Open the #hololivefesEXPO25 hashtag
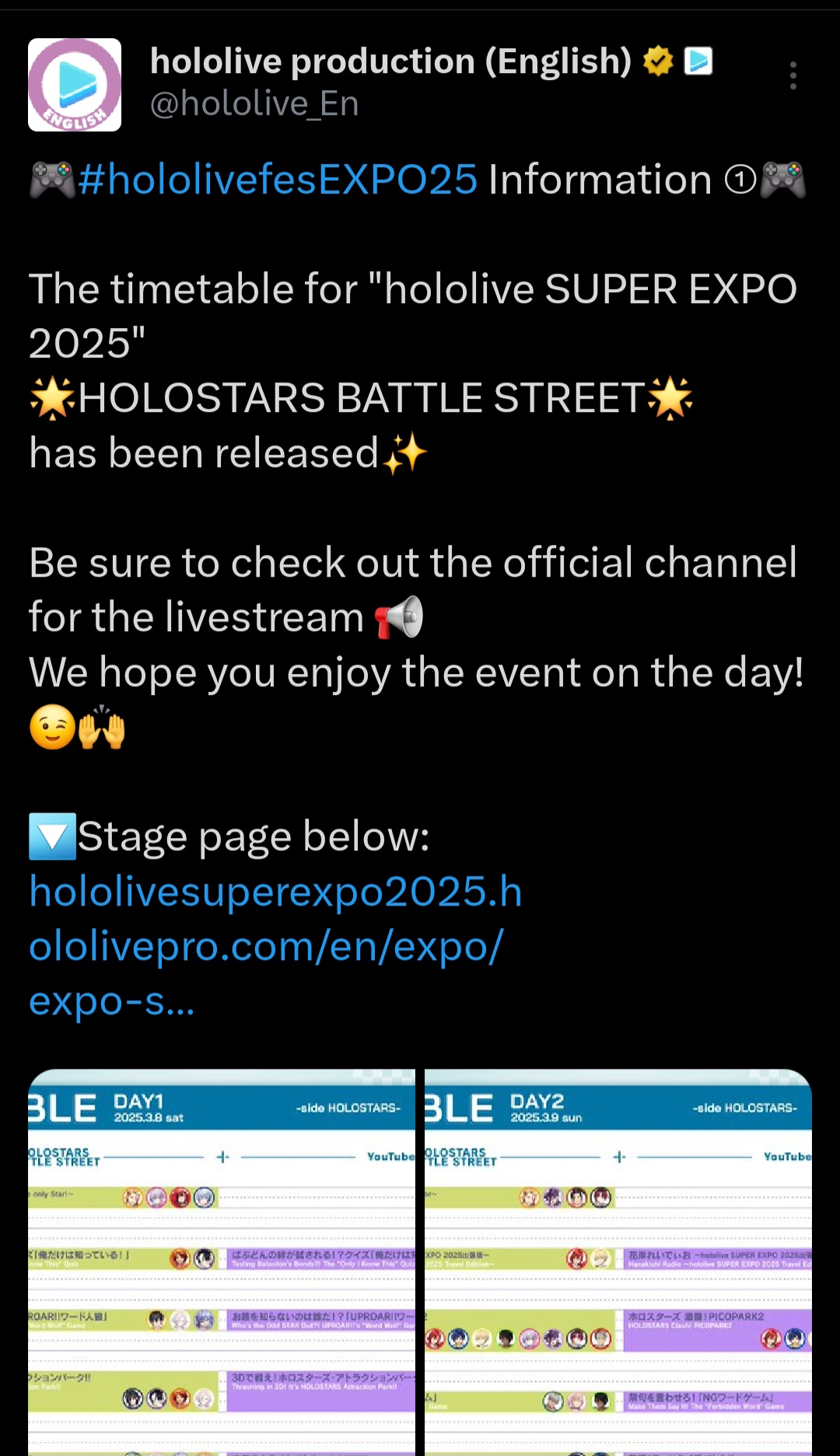Screen dimensions: 840x1456 tap(278, 180)
